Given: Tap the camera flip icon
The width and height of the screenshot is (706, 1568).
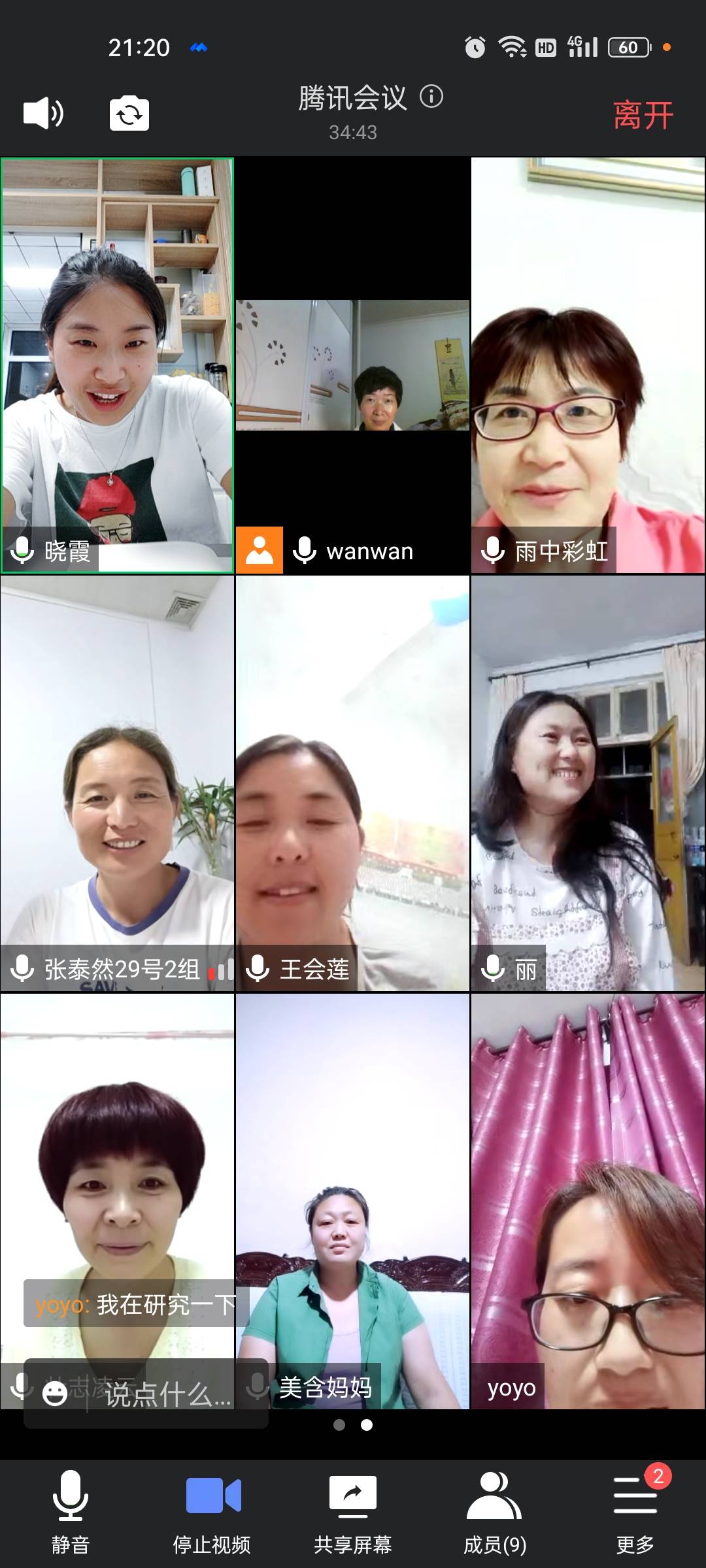Looking at the screenshot, I should pyautogui.click(x=128, y=113).
